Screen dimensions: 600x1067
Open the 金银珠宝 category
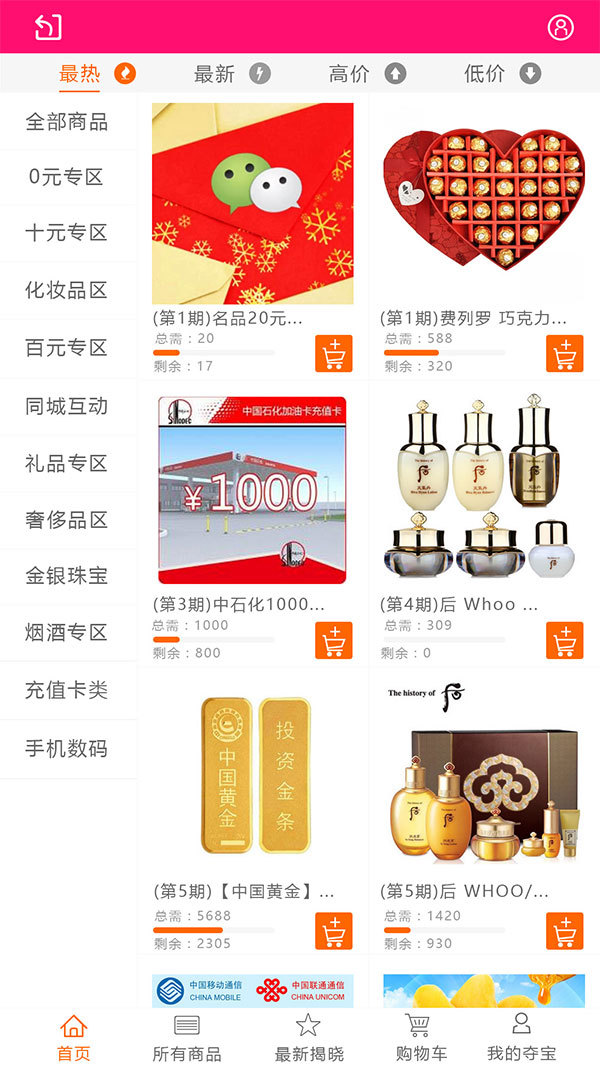tap(67, 576)
